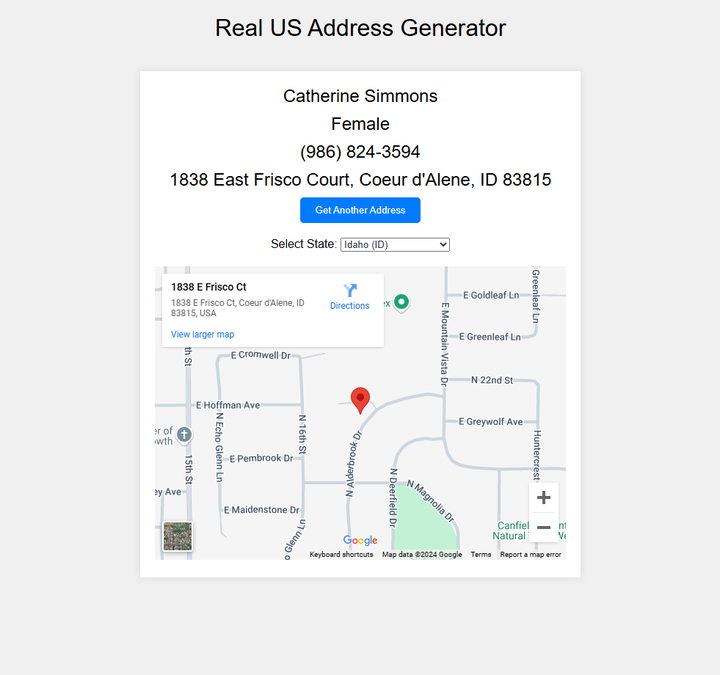Open the map Keyboard shortcuts
Screen dimensions: 720x675
(x=341, y=554)
